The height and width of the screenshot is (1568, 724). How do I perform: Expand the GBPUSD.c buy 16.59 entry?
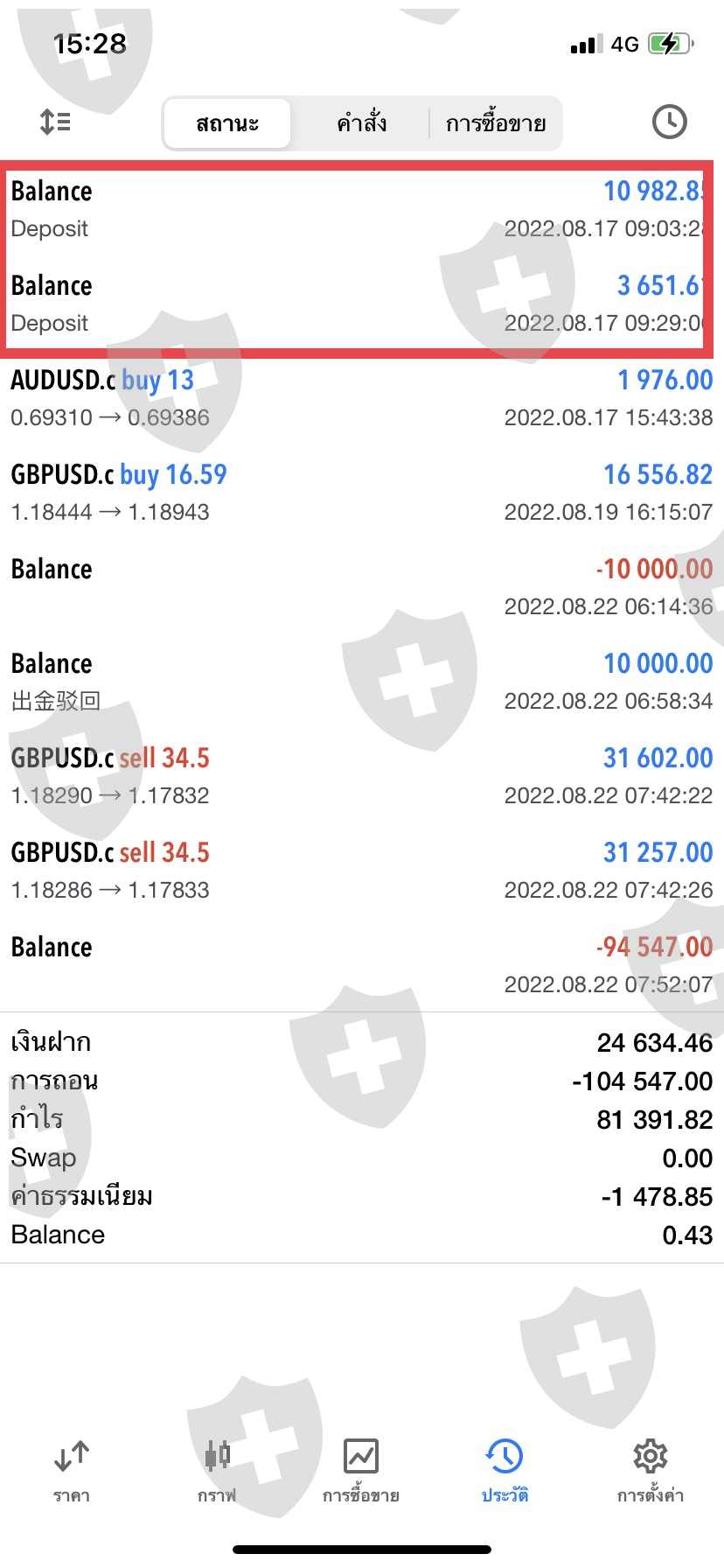361,492
